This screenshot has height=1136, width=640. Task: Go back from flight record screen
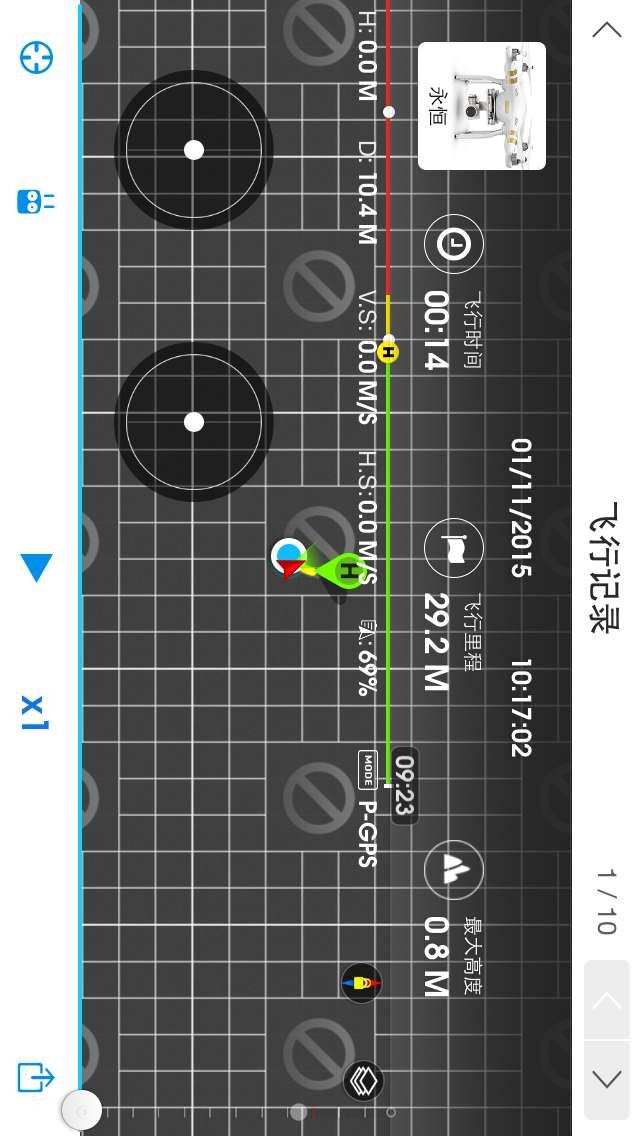point(606,29)
